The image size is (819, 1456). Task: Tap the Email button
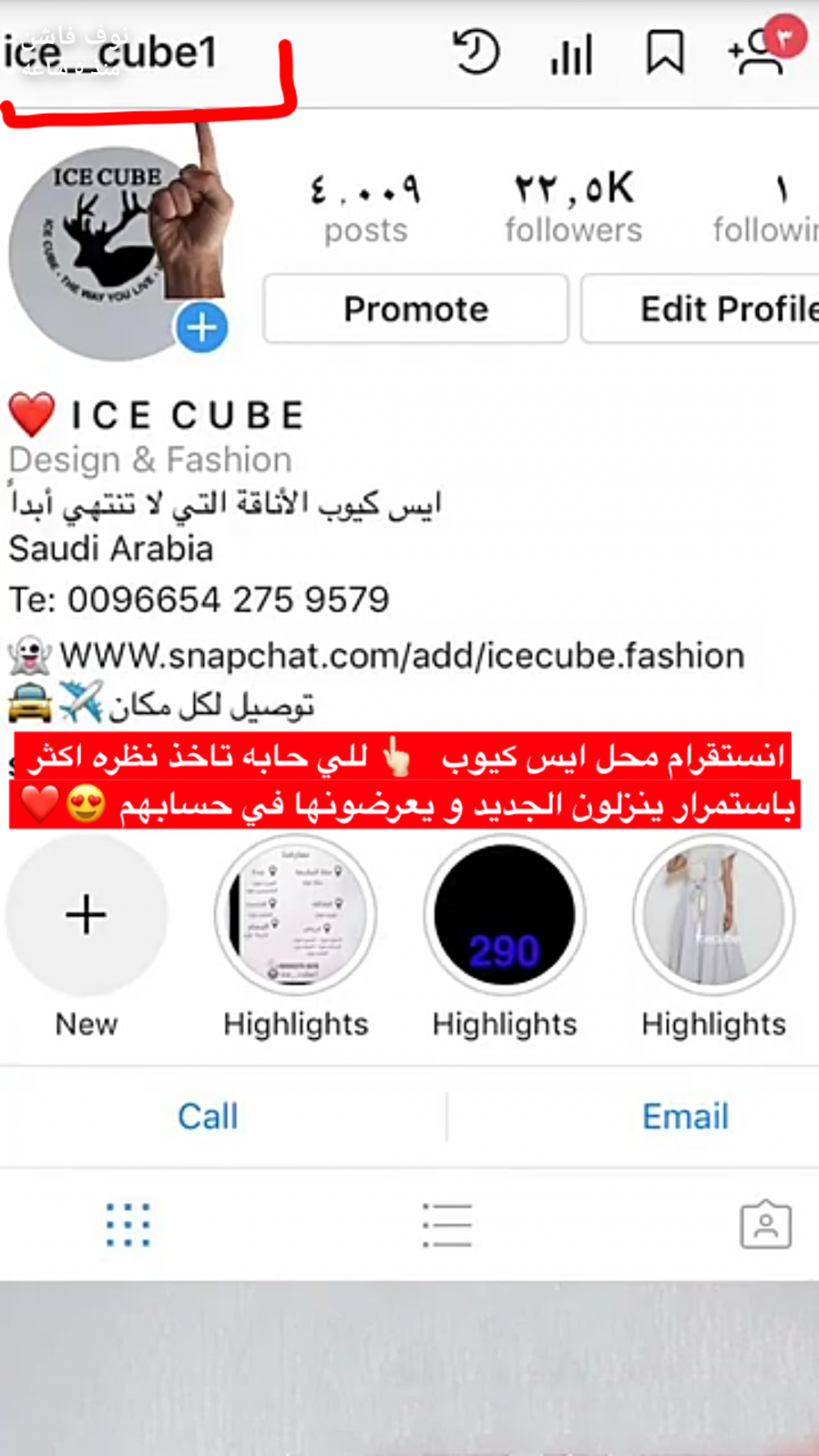(685, 1116)
